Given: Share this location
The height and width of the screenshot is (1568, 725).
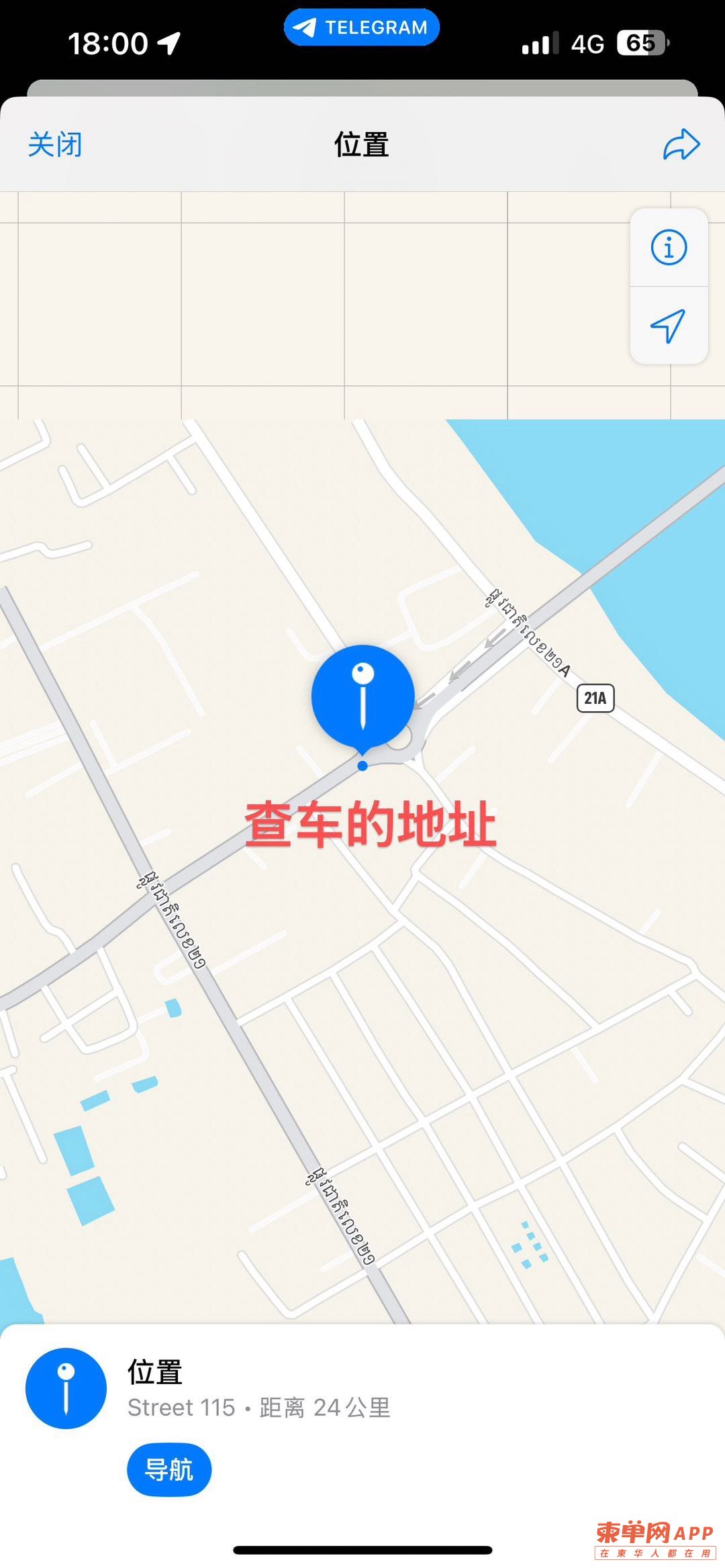Looking at the screenshot, I should point(681,144).
